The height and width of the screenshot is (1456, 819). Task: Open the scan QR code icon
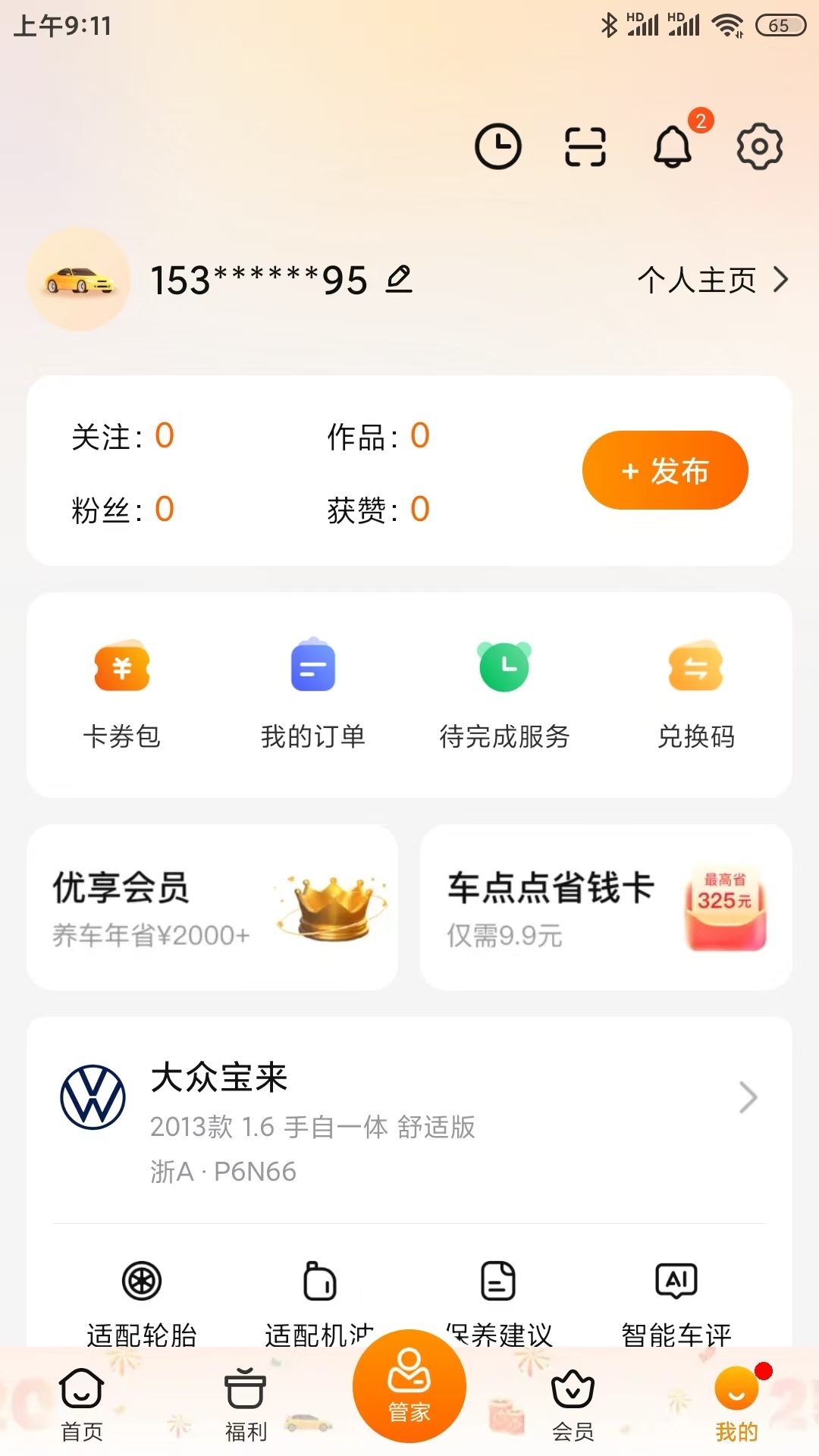click(585, 146)
